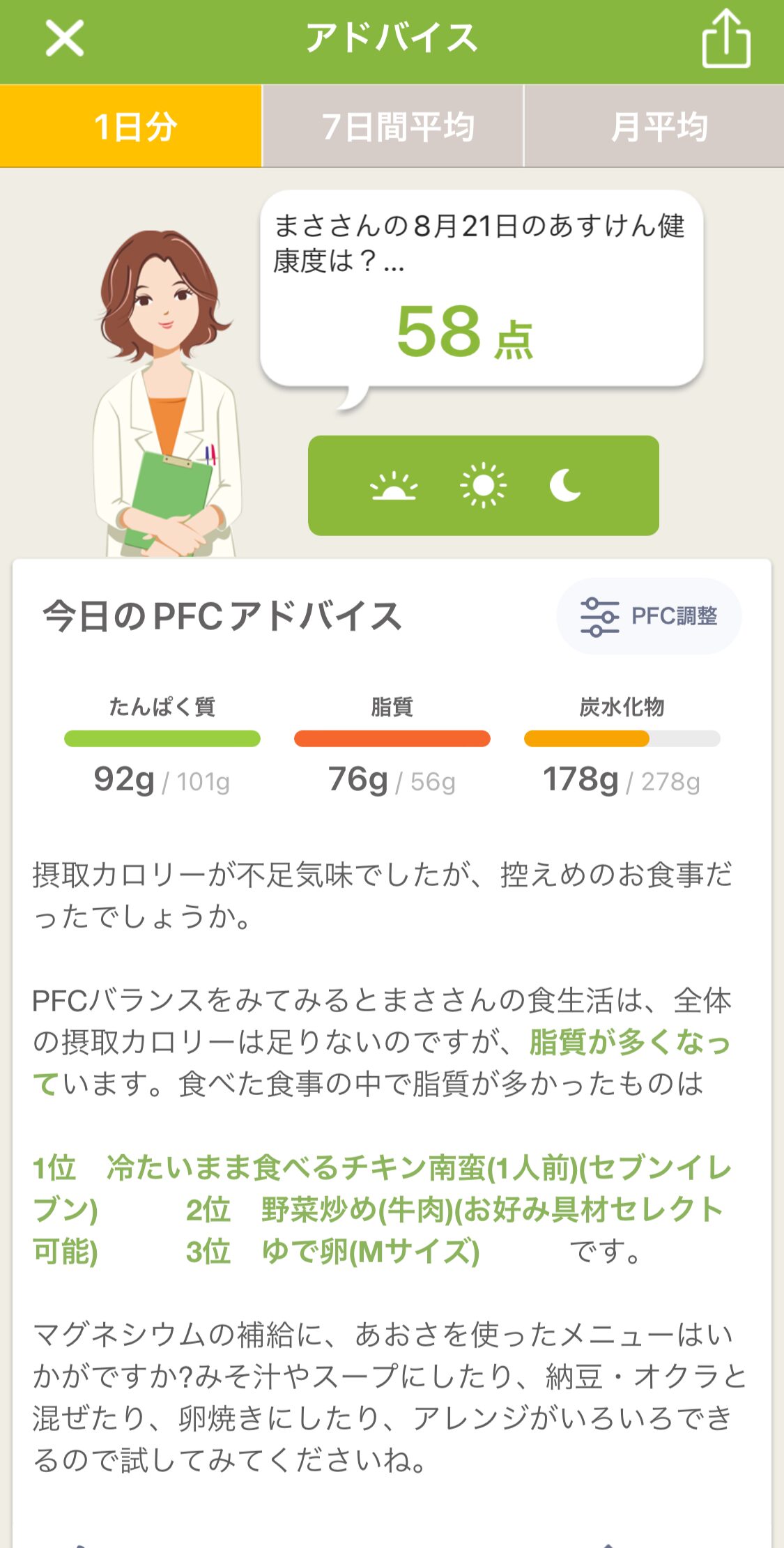This screenshot has height=1548, width=784.
Task: Switch to the 月平均 tab
Action: coord(654,126)
